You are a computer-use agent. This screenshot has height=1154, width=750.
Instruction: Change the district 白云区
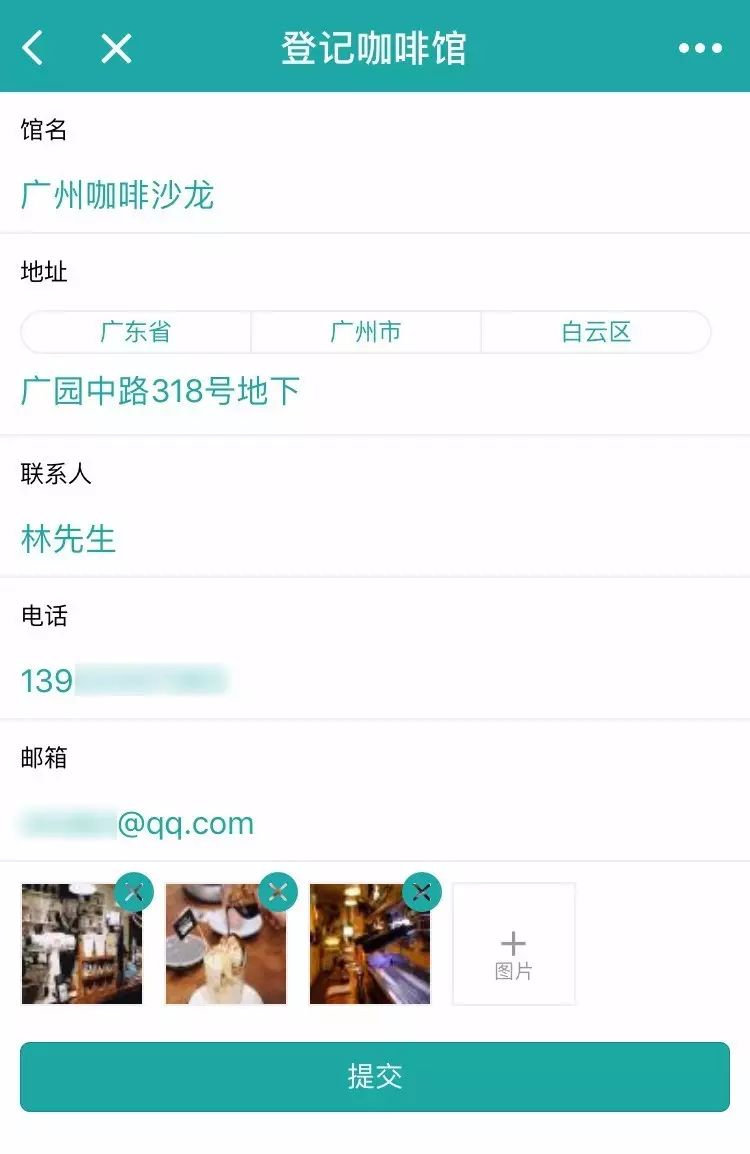596,332
